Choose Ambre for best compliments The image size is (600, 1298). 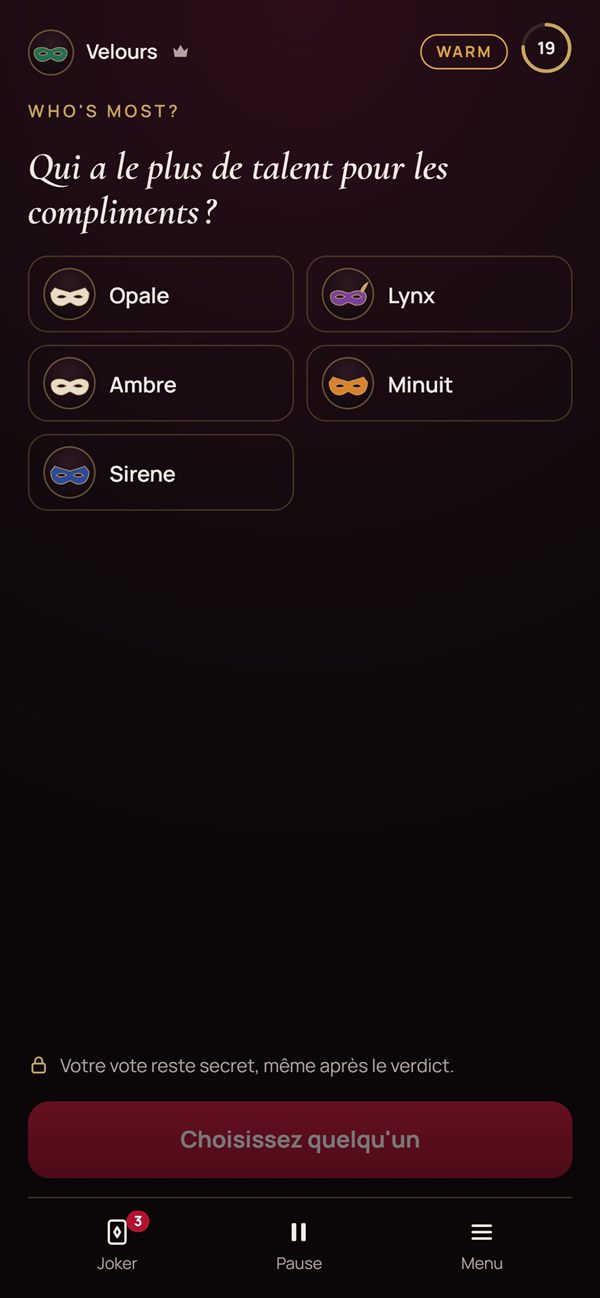coord(161,383)
